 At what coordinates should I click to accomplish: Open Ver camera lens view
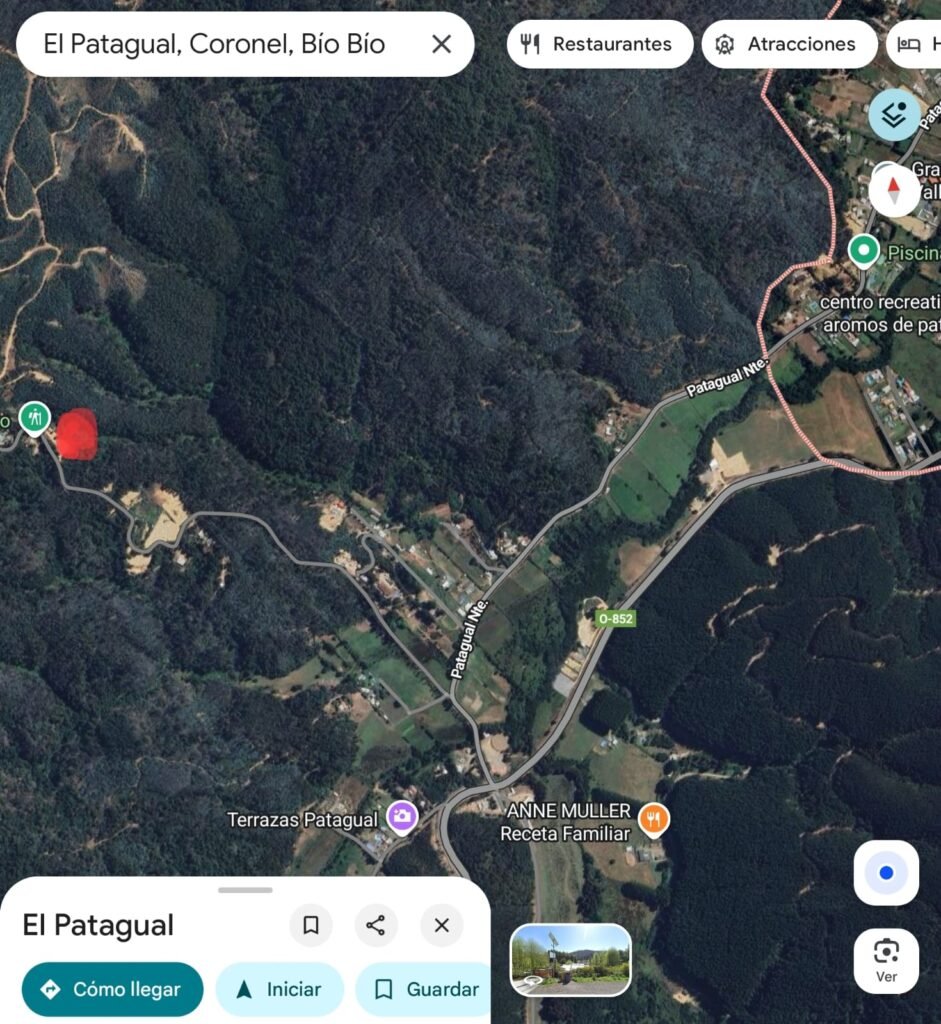(x=886, y=961)
